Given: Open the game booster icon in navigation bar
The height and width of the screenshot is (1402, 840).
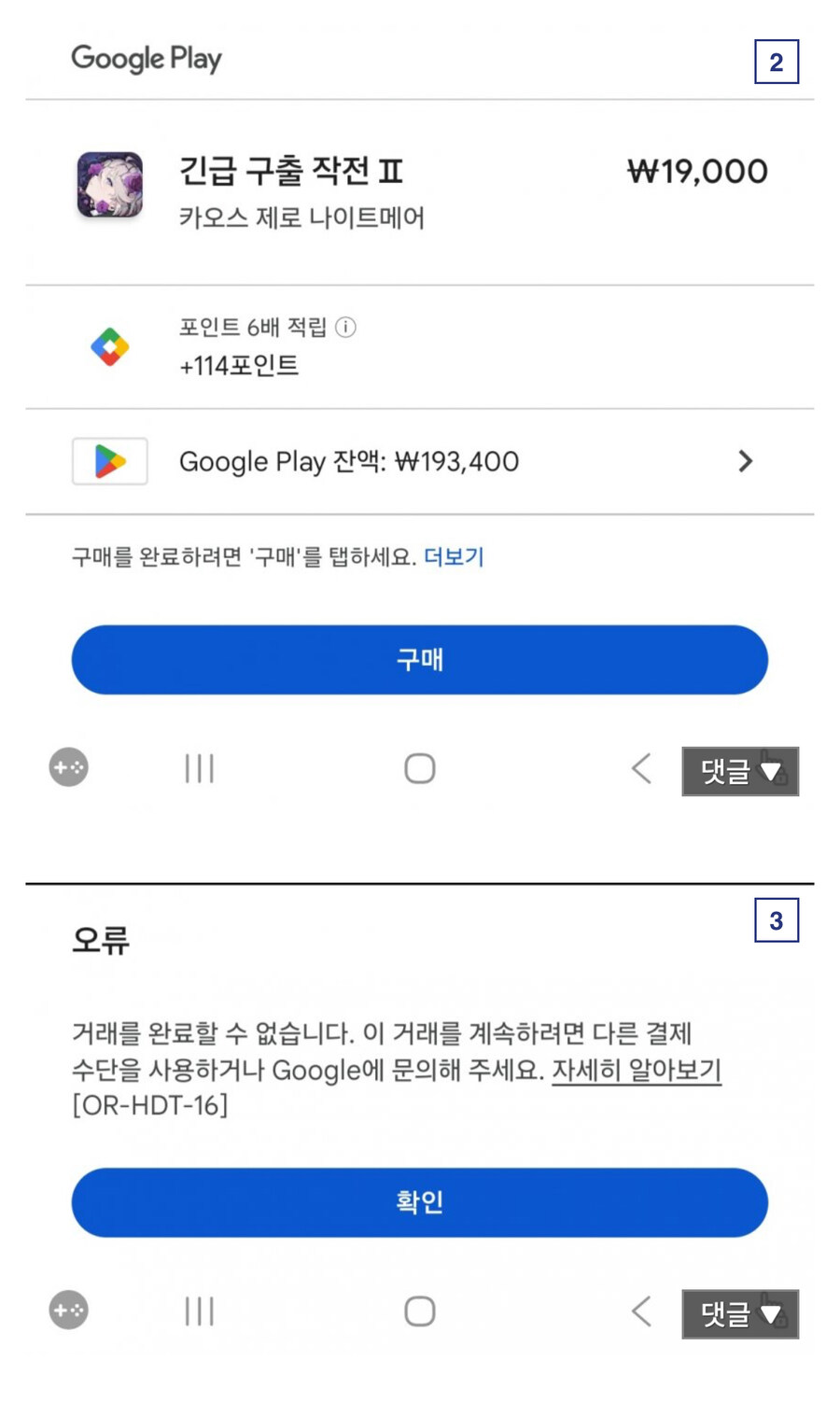Looking at the screenshot, I should [68, 768].
